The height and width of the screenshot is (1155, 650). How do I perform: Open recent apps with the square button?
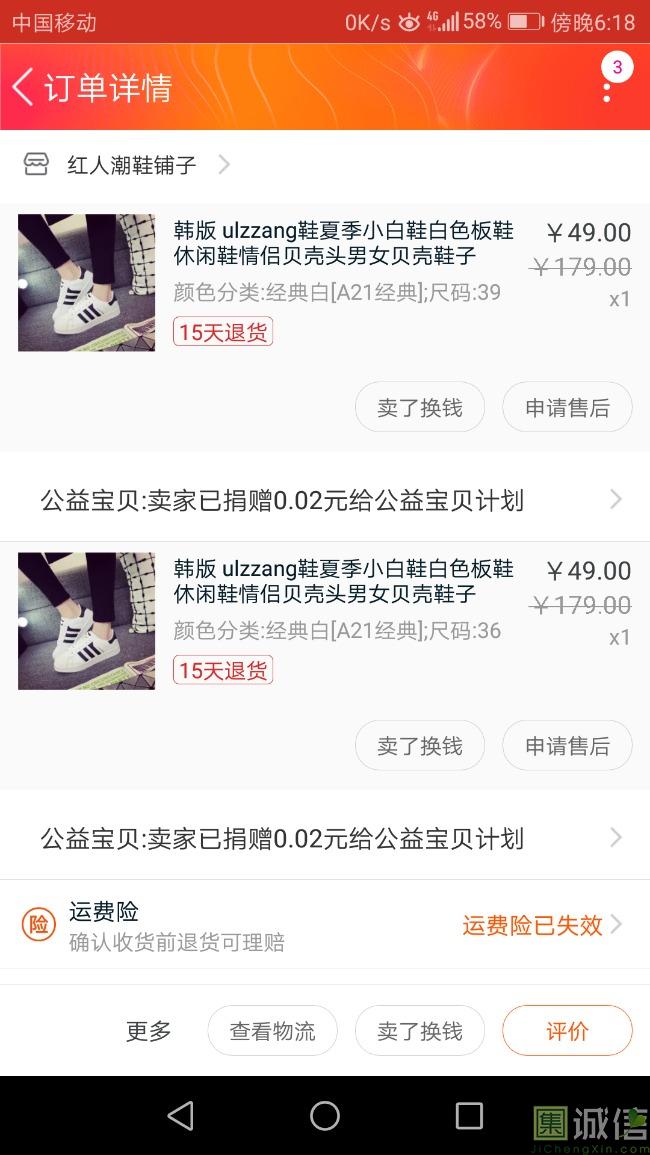469,1115
